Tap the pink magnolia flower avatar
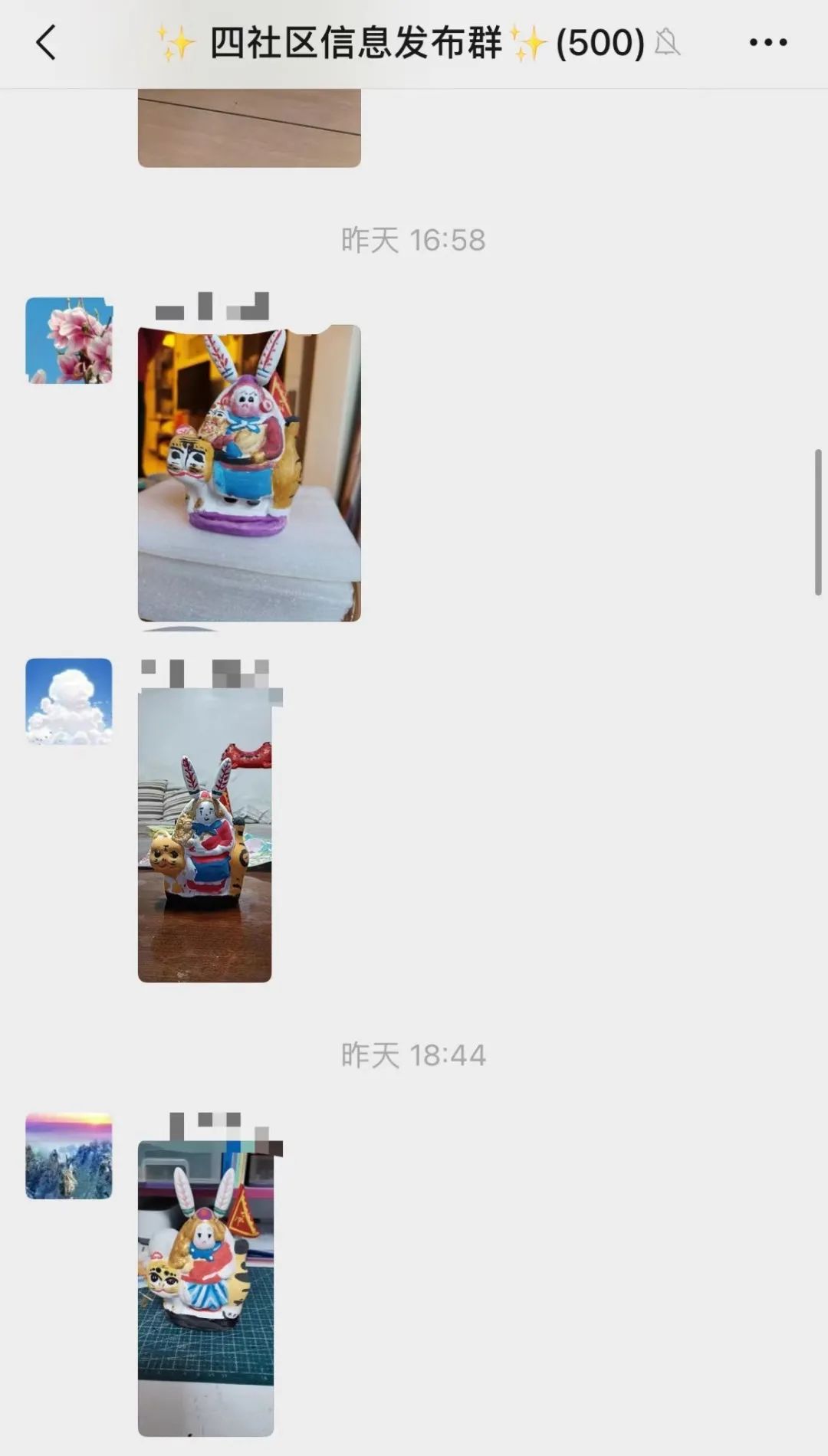This screenshot has height=1456, width=828. coord(69,340)
